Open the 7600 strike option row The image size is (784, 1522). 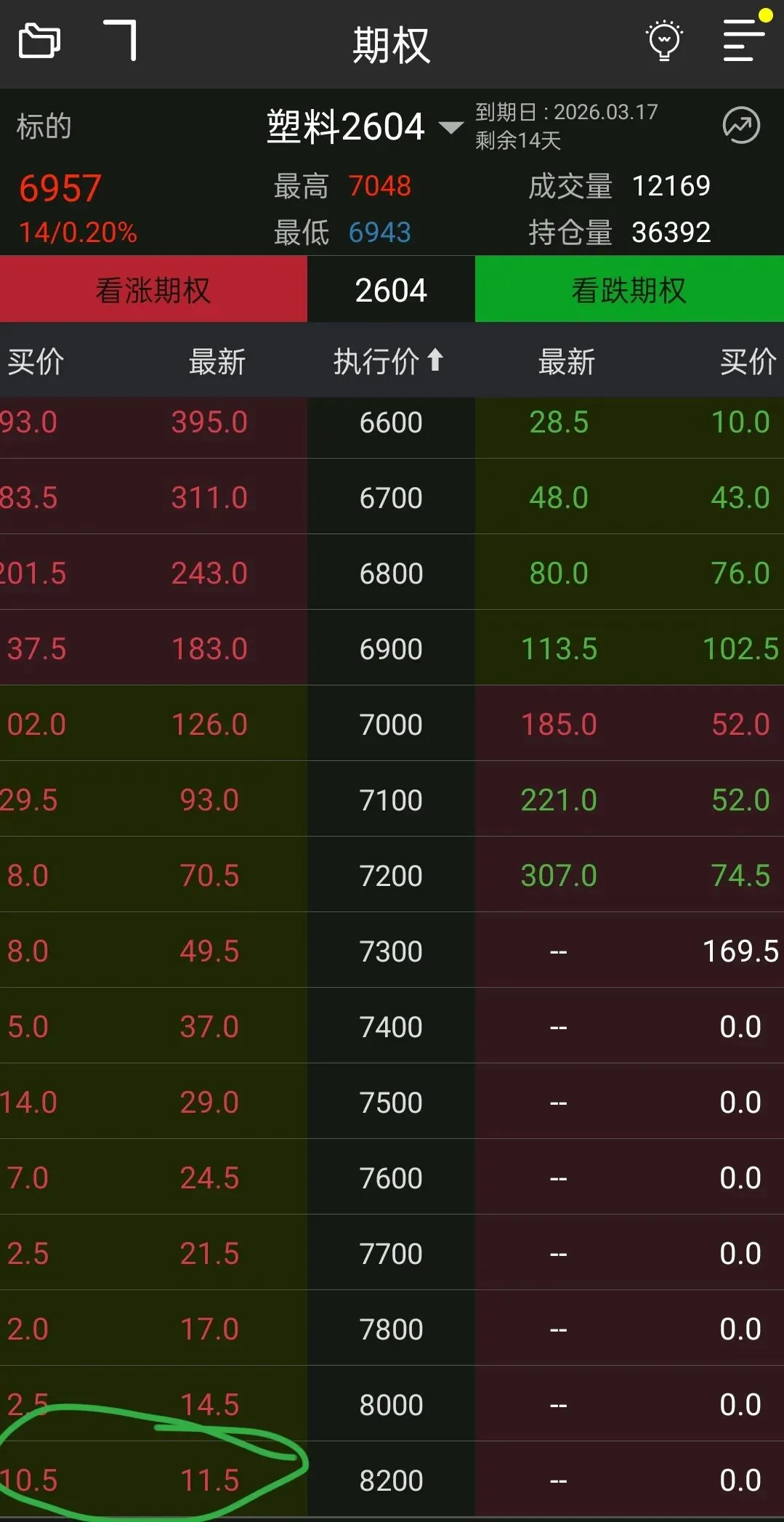click(x=391, y=1178)
